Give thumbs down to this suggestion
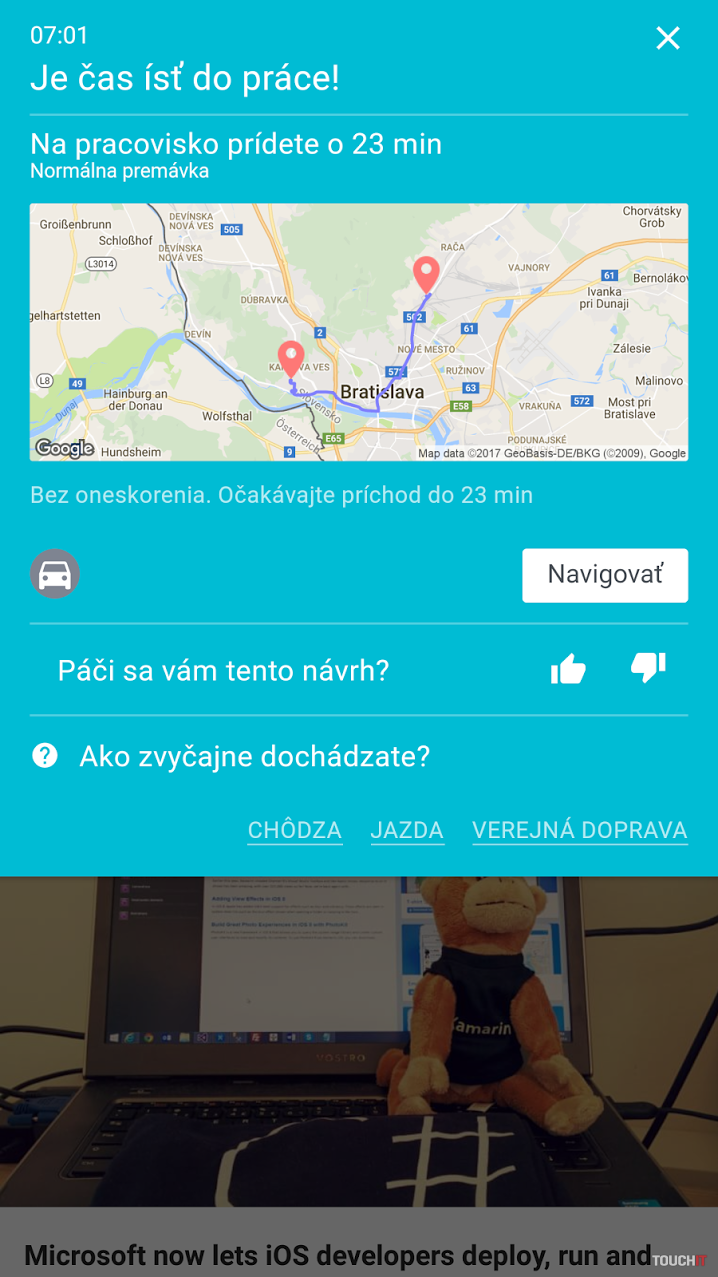The width and height of the screenshot is (718, 1277). pyautogui.click(x=648, y=668)
